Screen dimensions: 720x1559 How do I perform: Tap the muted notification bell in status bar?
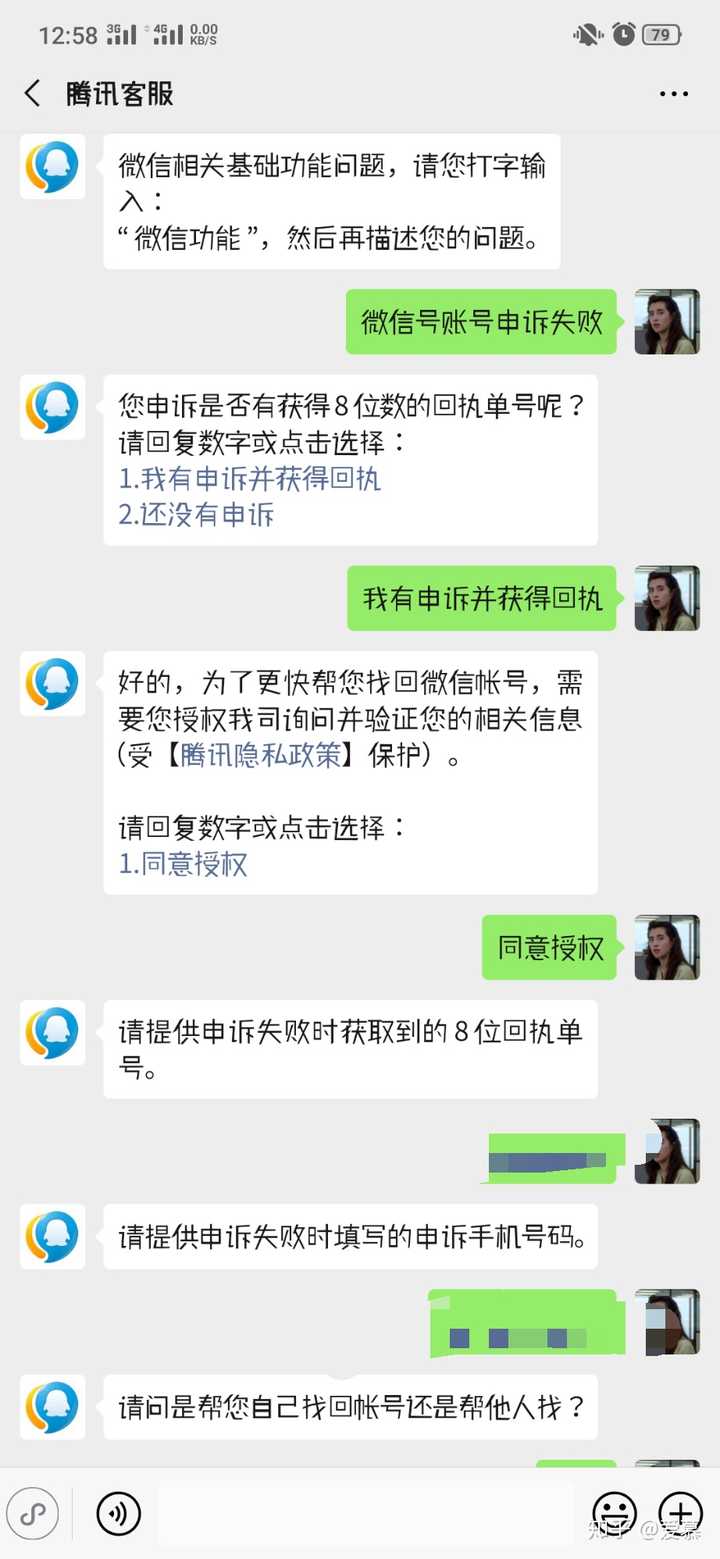point(588,33)
